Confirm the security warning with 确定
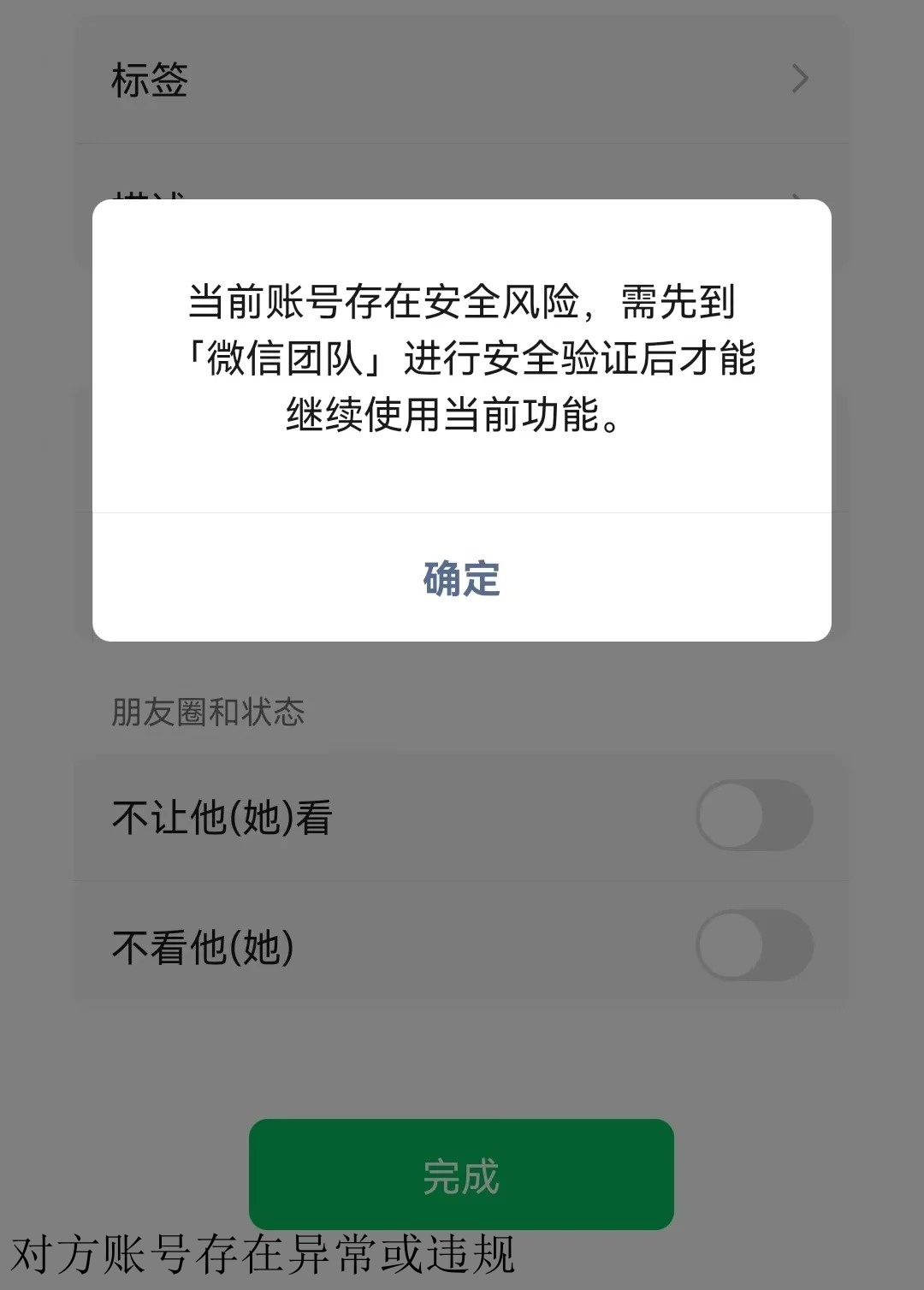The image size is (924, 1290). coord(461,579)
